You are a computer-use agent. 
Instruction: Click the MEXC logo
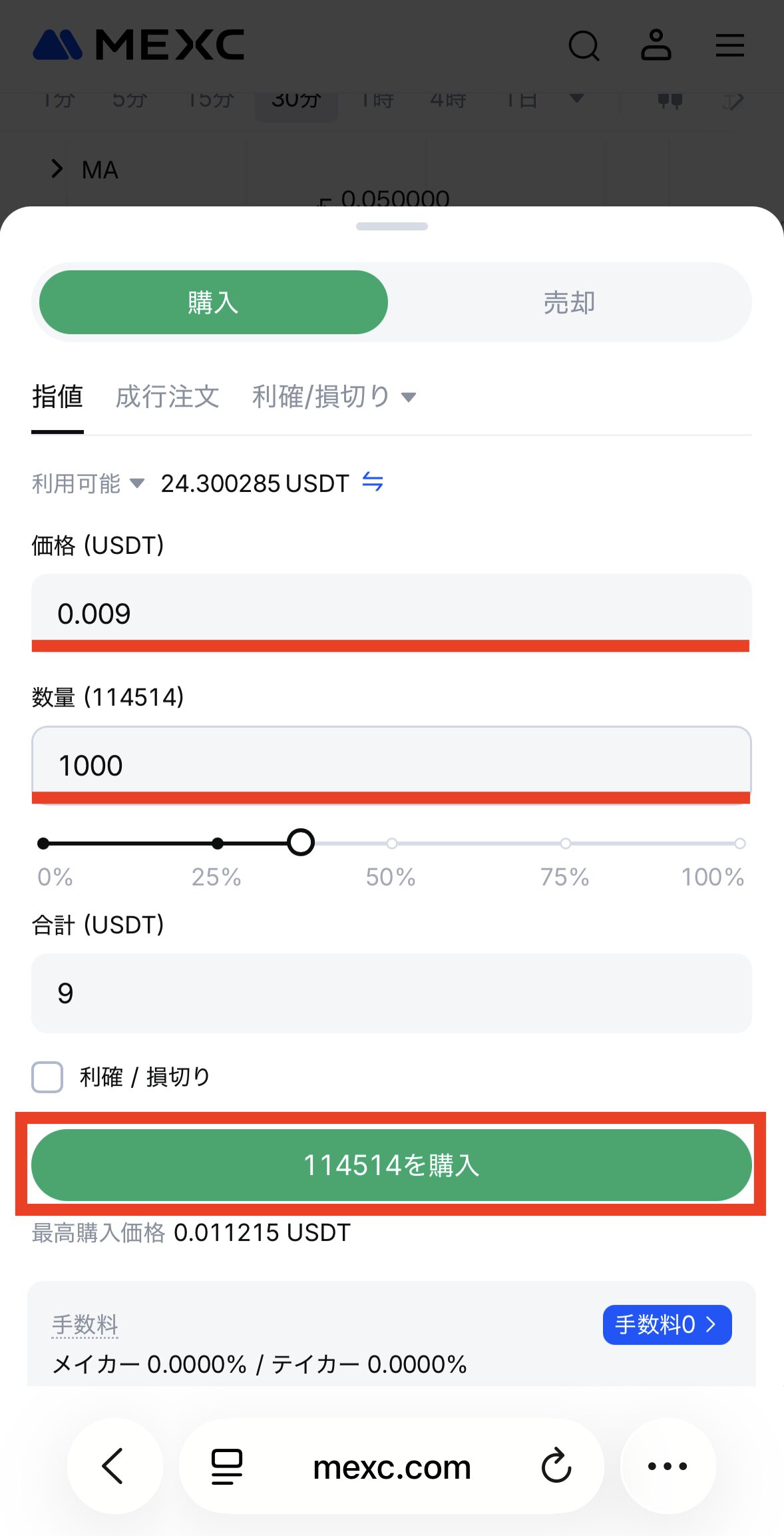[140, 45]
